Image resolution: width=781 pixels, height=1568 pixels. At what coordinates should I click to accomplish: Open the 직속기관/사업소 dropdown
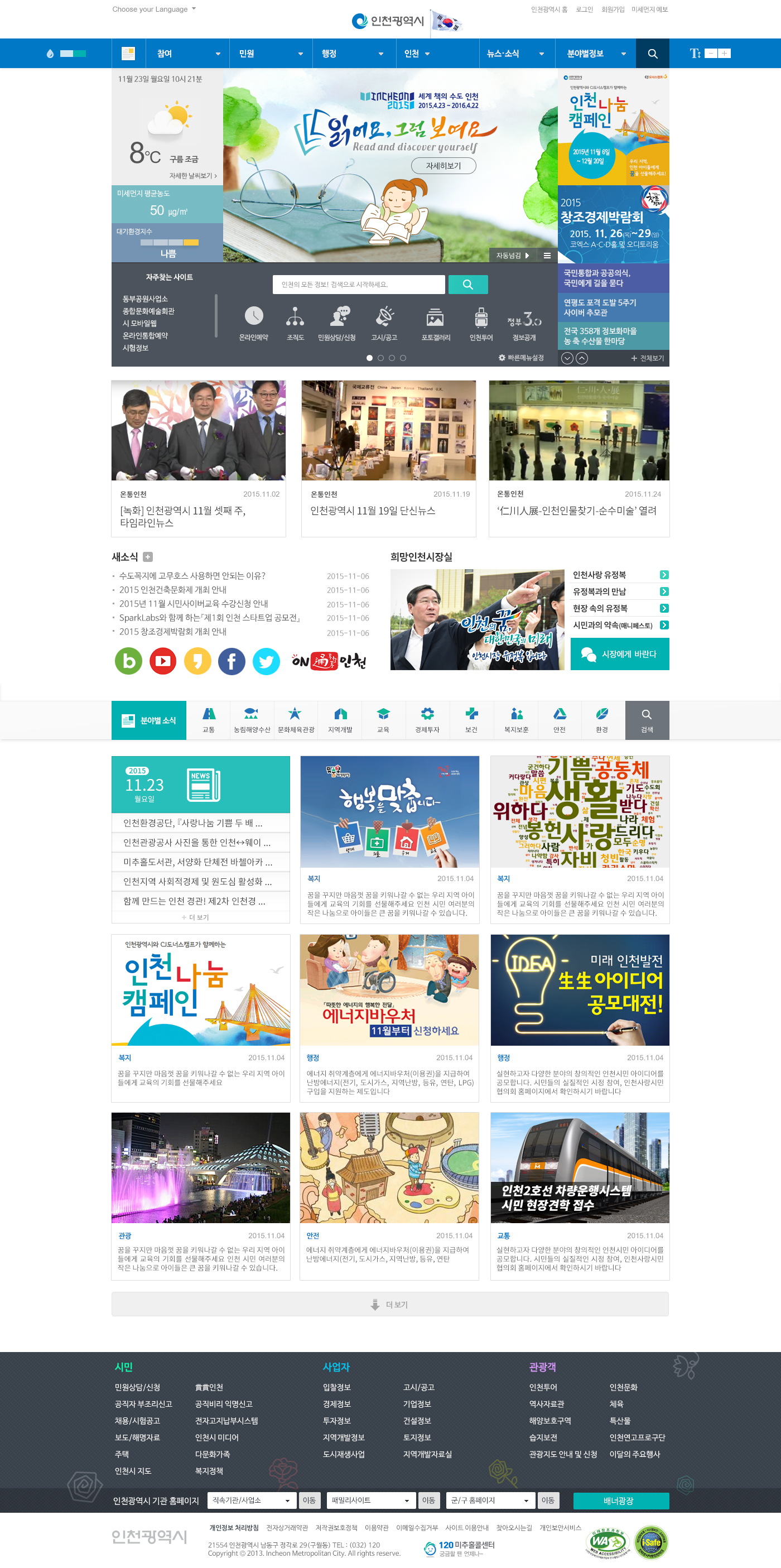coord(252,1500)
